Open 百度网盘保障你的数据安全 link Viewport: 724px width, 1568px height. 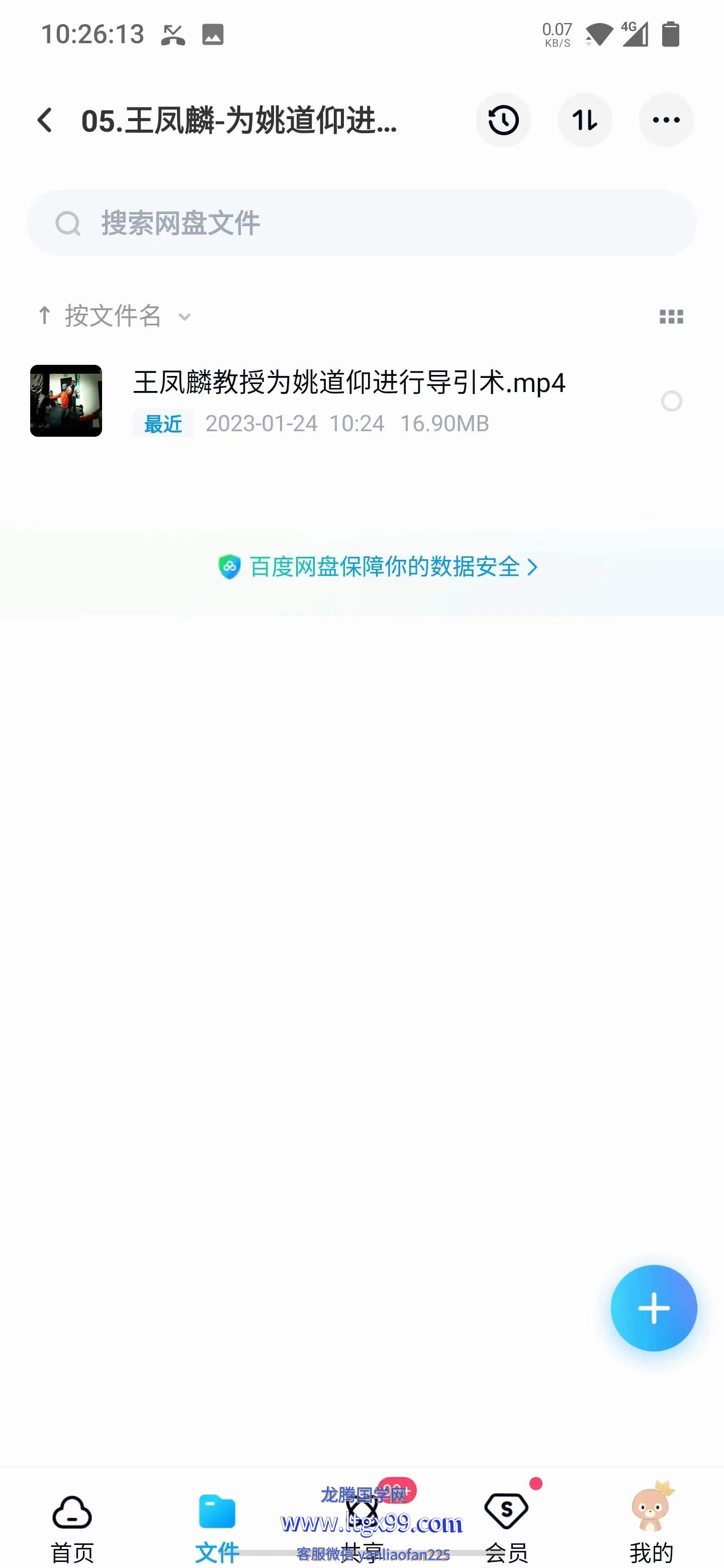pos(378,567)
